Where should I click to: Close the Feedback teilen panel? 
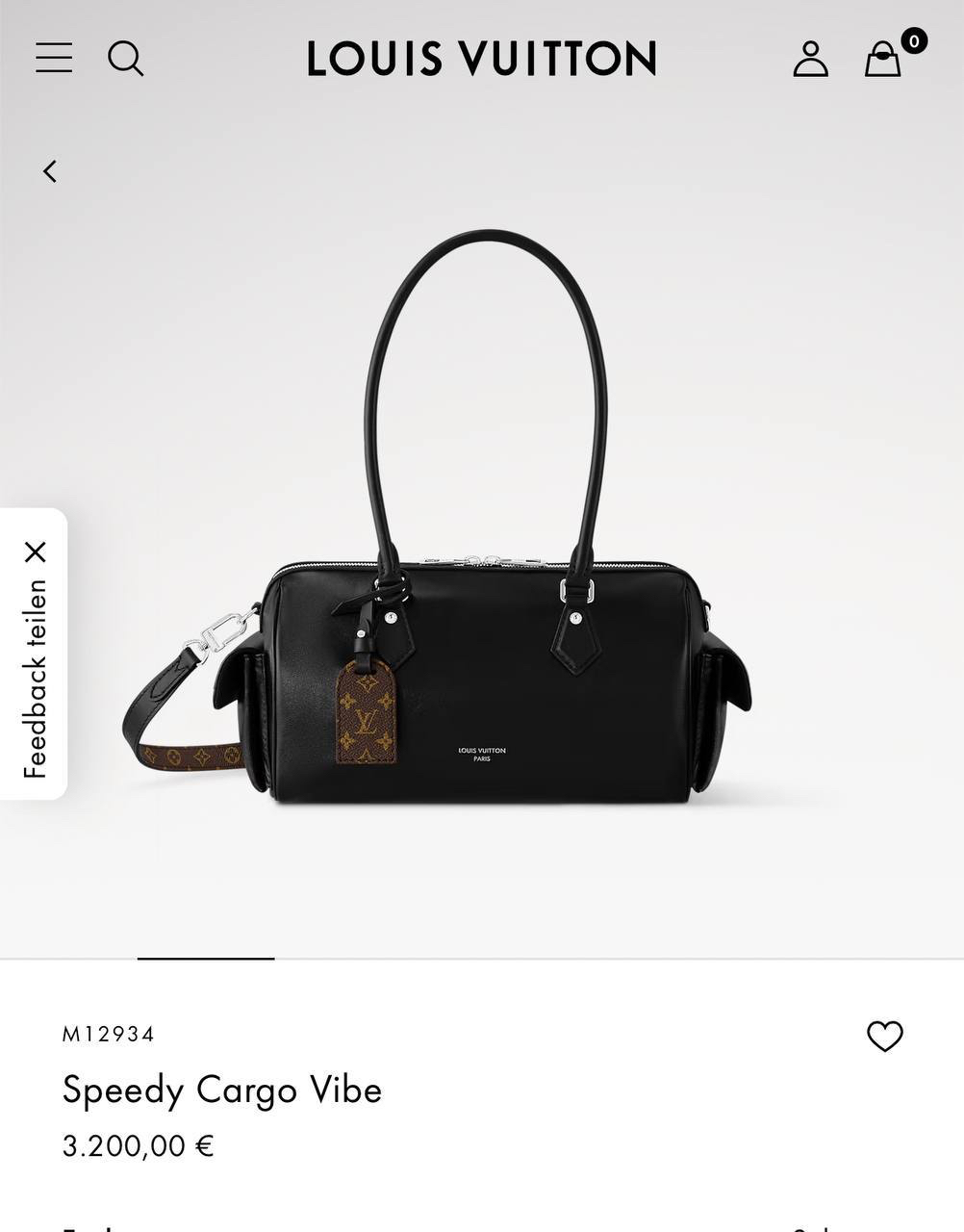point(37,552)
